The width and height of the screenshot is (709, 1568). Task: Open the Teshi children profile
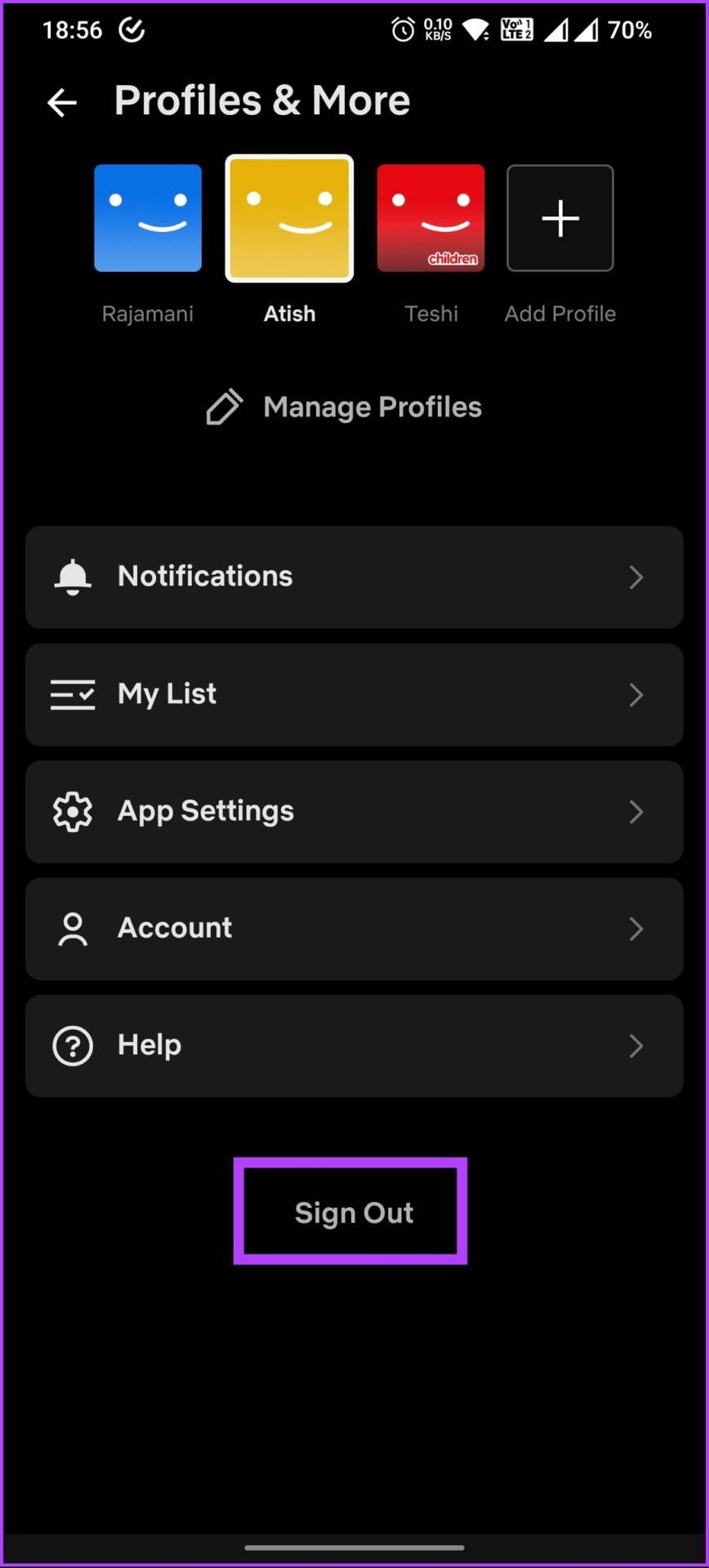click(430, 218)
